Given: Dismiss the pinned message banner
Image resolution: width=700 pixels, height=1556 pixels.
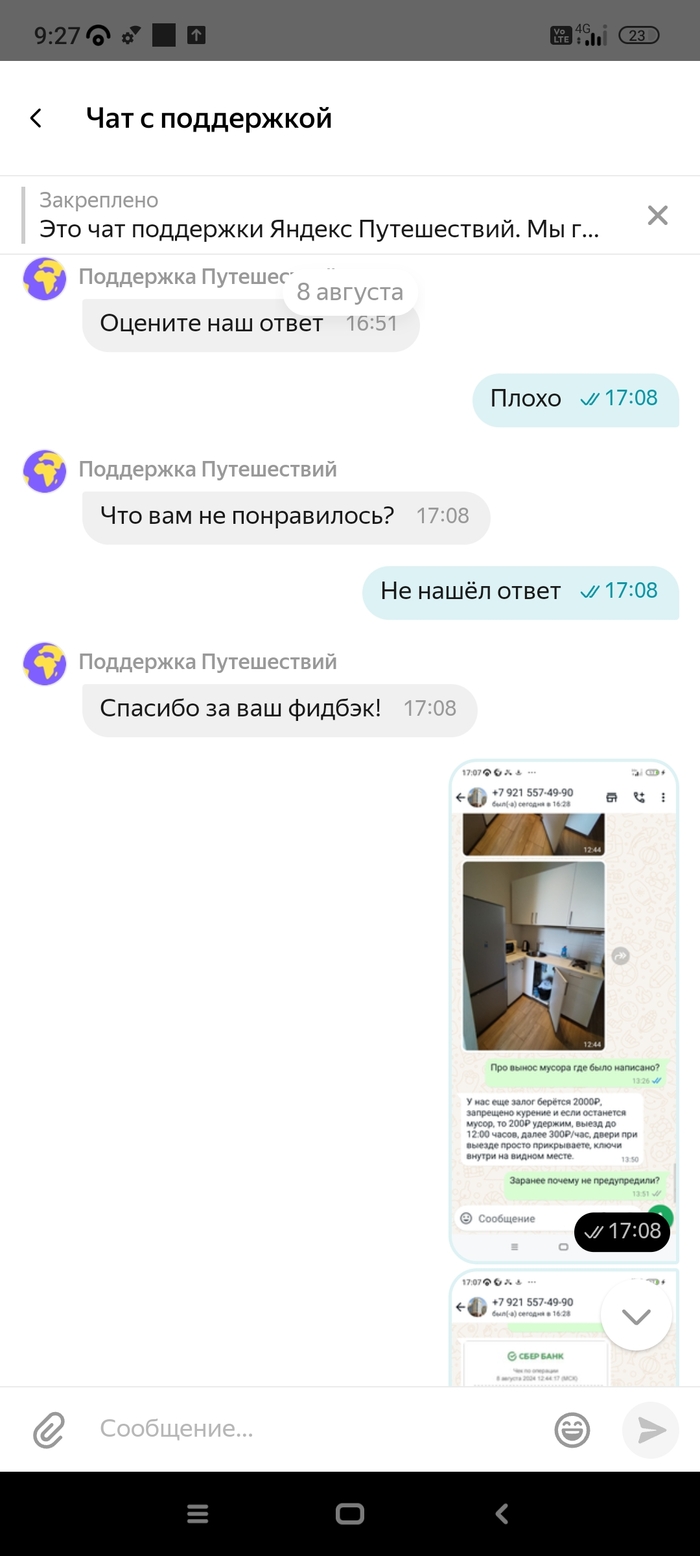Looking at the screenshot, I should pos(657,215).
